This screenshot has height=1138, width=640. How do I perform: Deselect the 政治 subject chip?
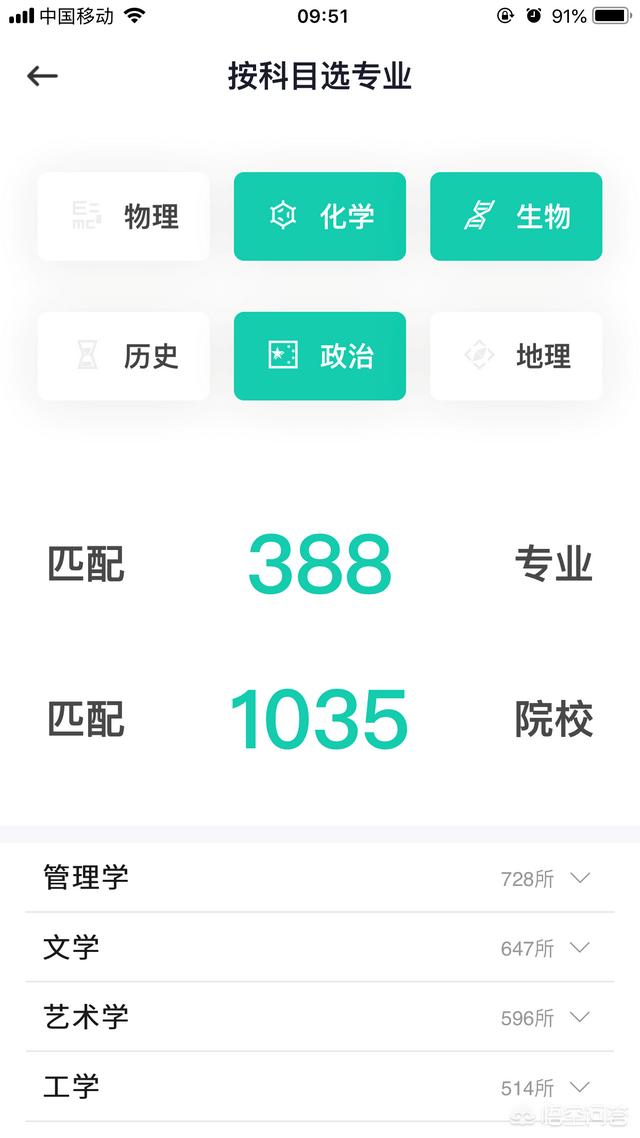(320, 356)
